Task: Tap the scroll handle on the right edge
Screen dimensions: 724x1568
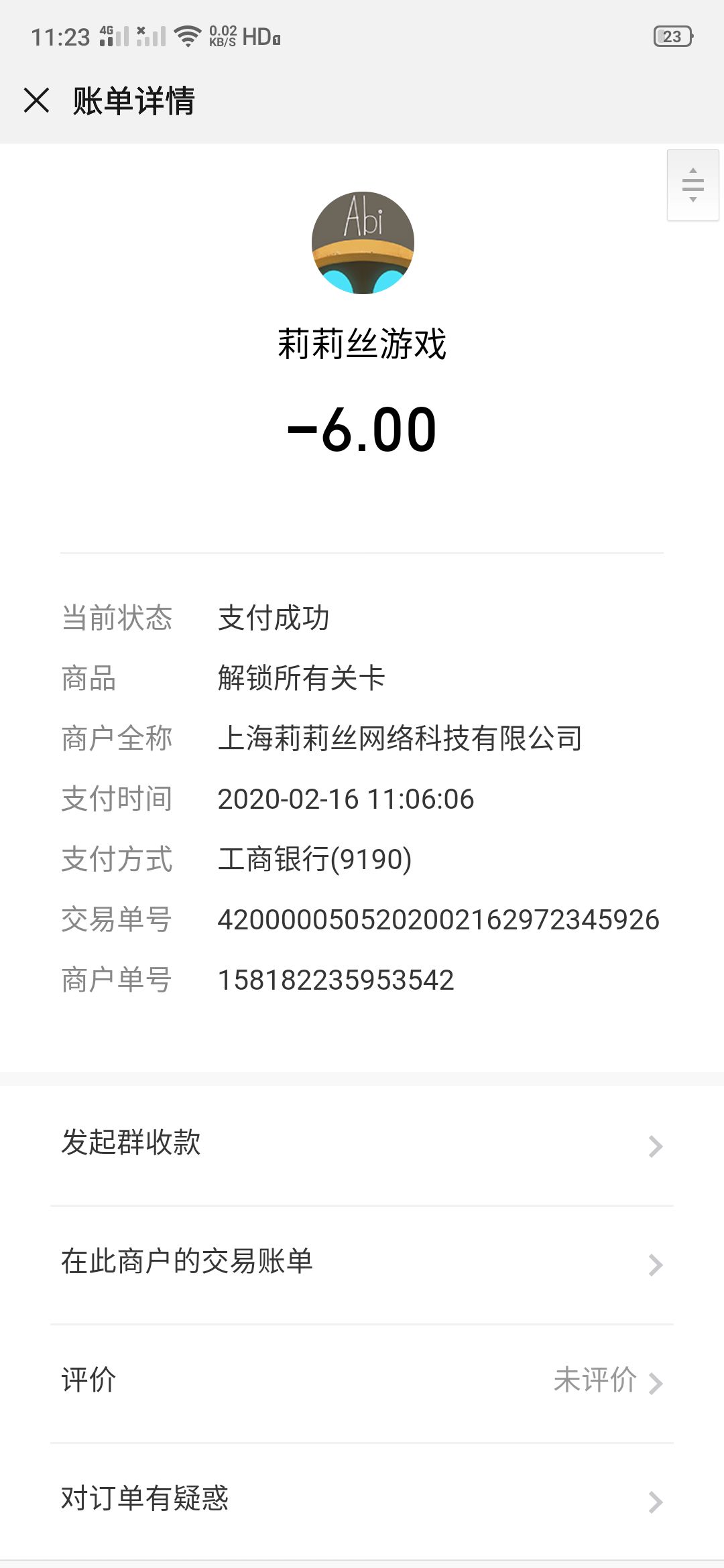Action: click(692, 185)
